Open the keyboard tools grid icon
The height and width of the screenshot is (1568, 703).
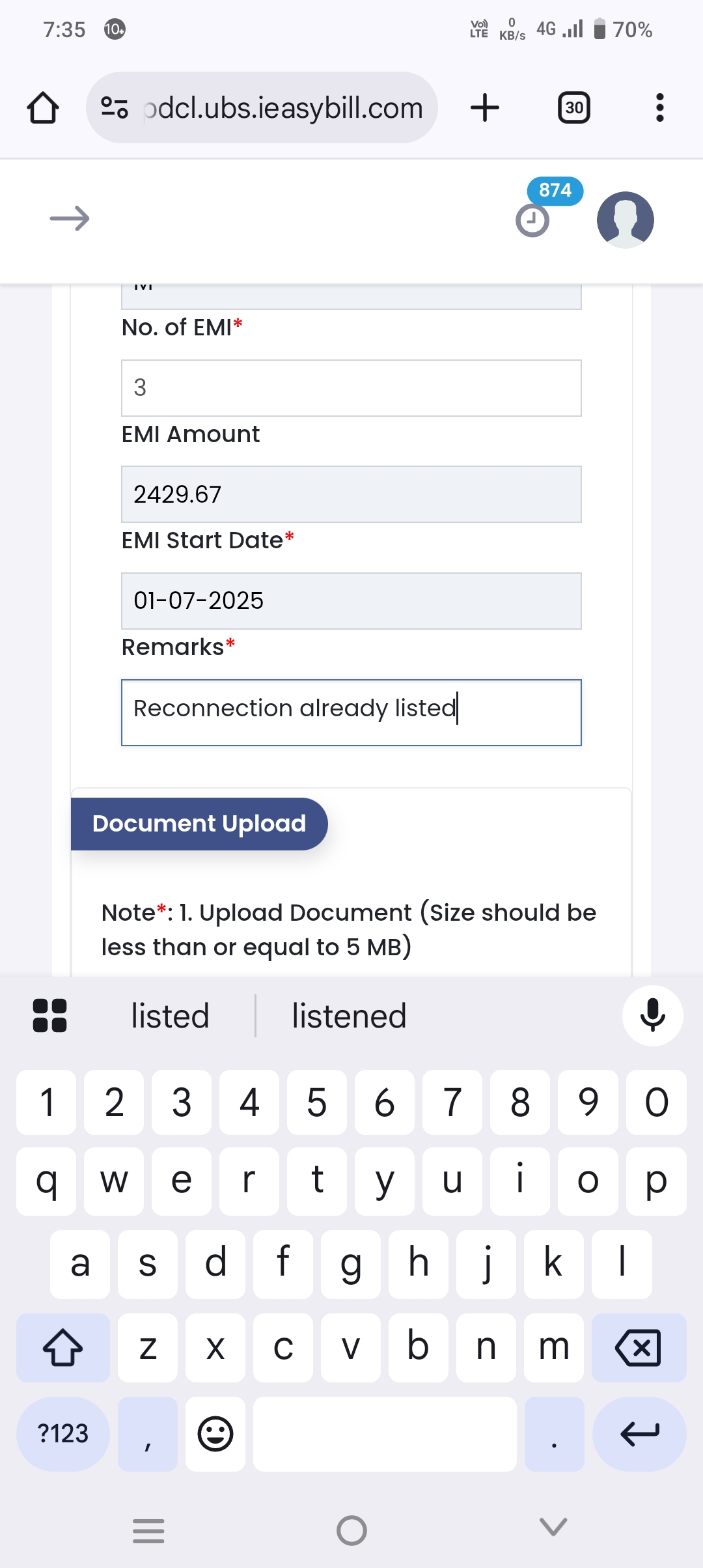pyautogui.click(x=50, y=1016)
